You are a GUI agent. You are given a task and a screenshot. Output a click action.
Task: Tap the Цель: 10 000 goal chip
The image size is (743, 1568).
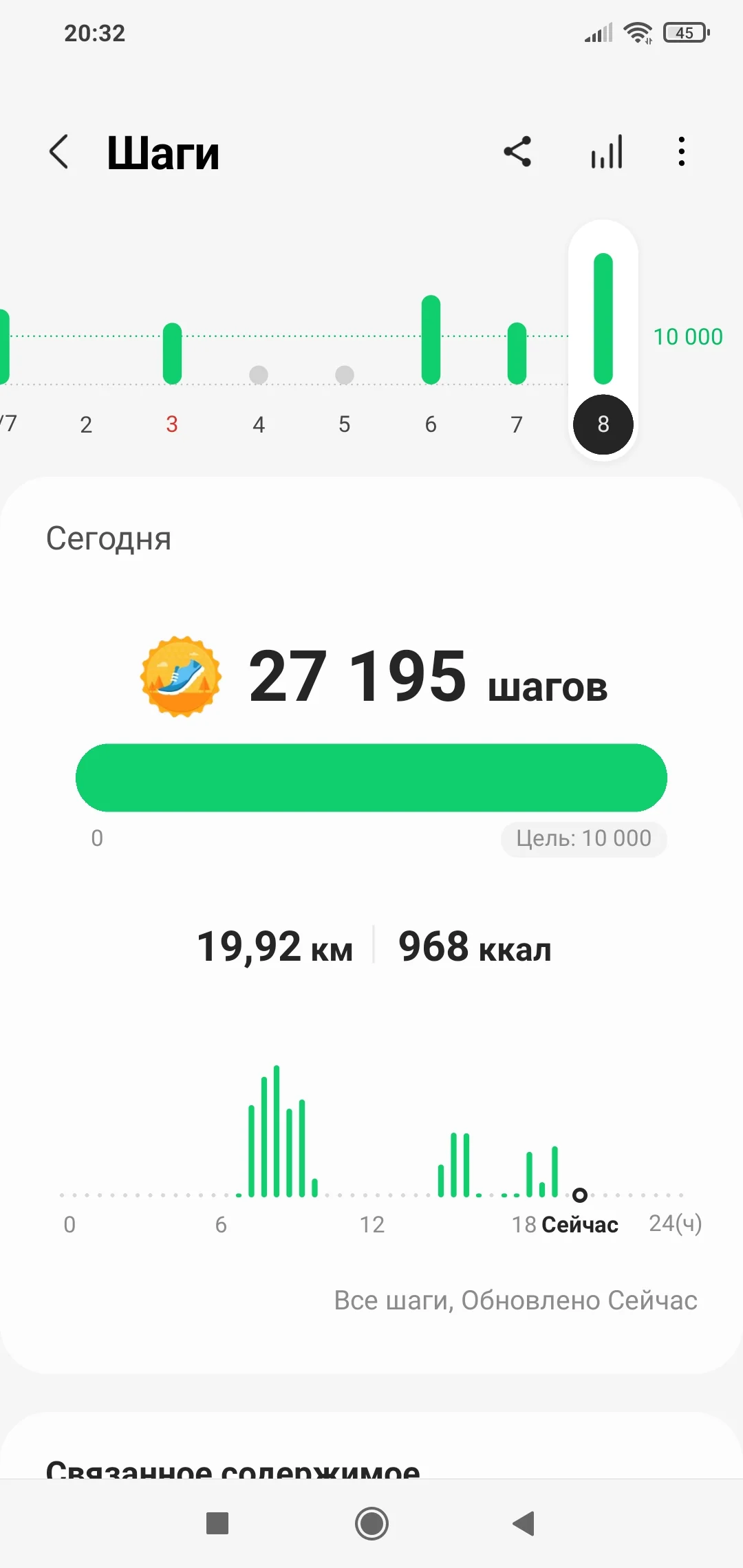click(583, 838)
